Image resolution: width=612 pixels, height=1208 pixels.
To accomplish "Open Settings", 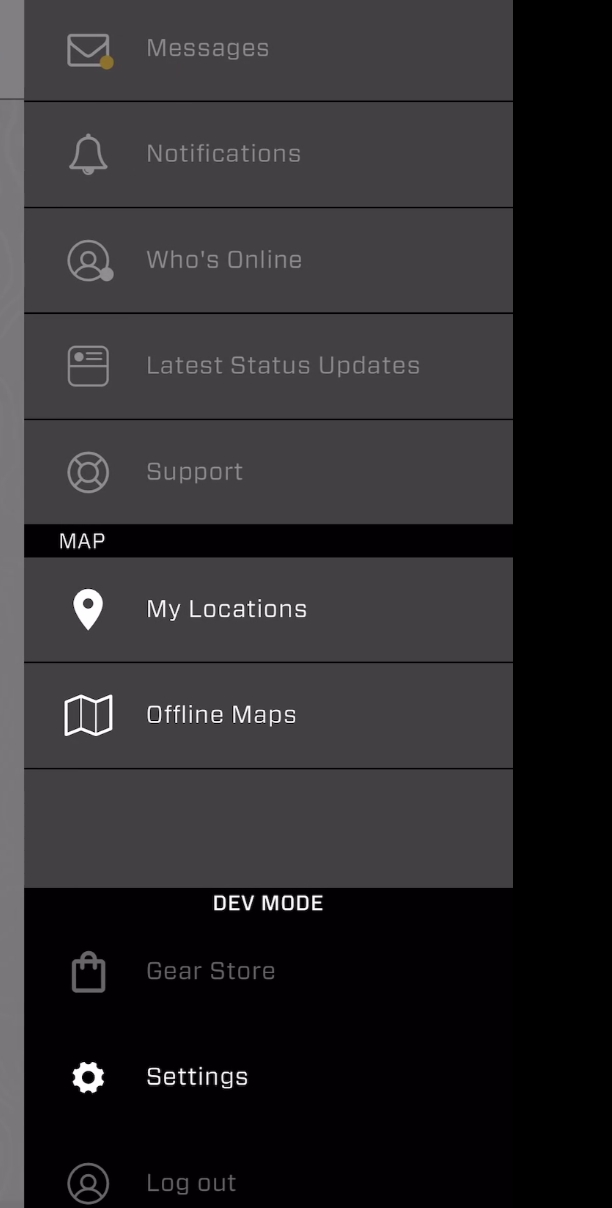I will tap(197, 1077).
